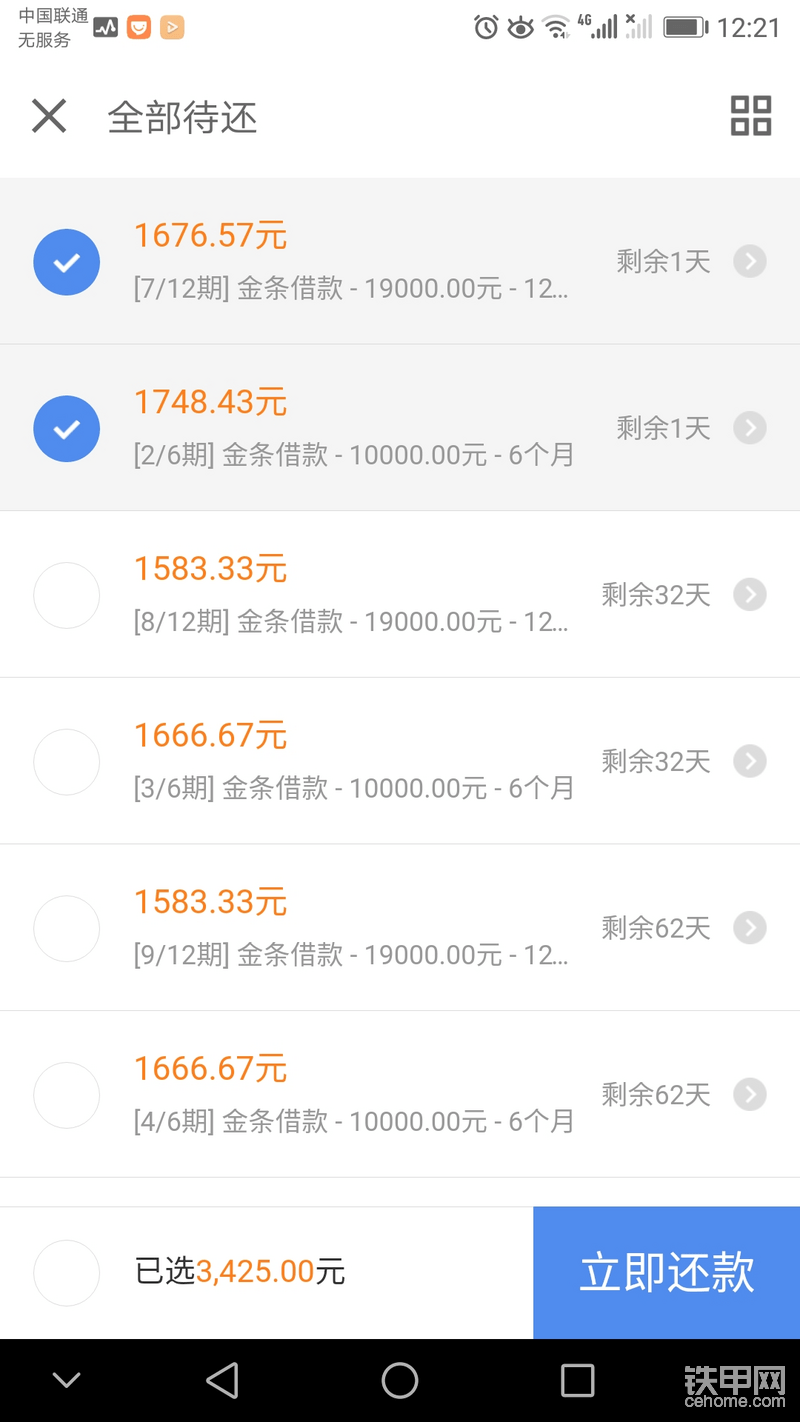Viewport: 800px width, 1422px height.
Task: Uncheck the 1676.57元 repayment item
Action: [66, 262]
